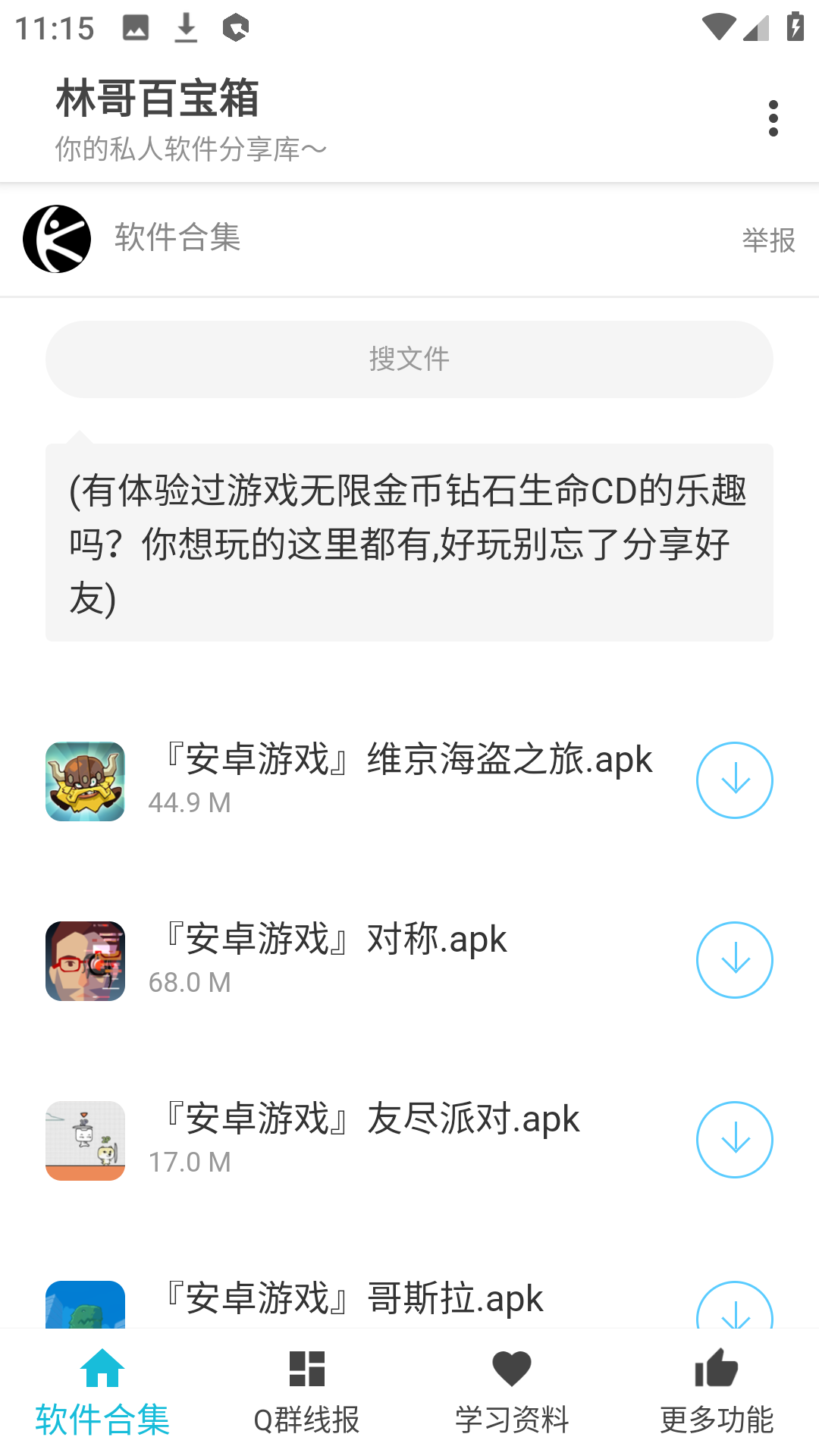Download 对称.apk via its arrow icon
Image resolution: width=819 pixels, height=1456 pixels.
pos(734,959)
